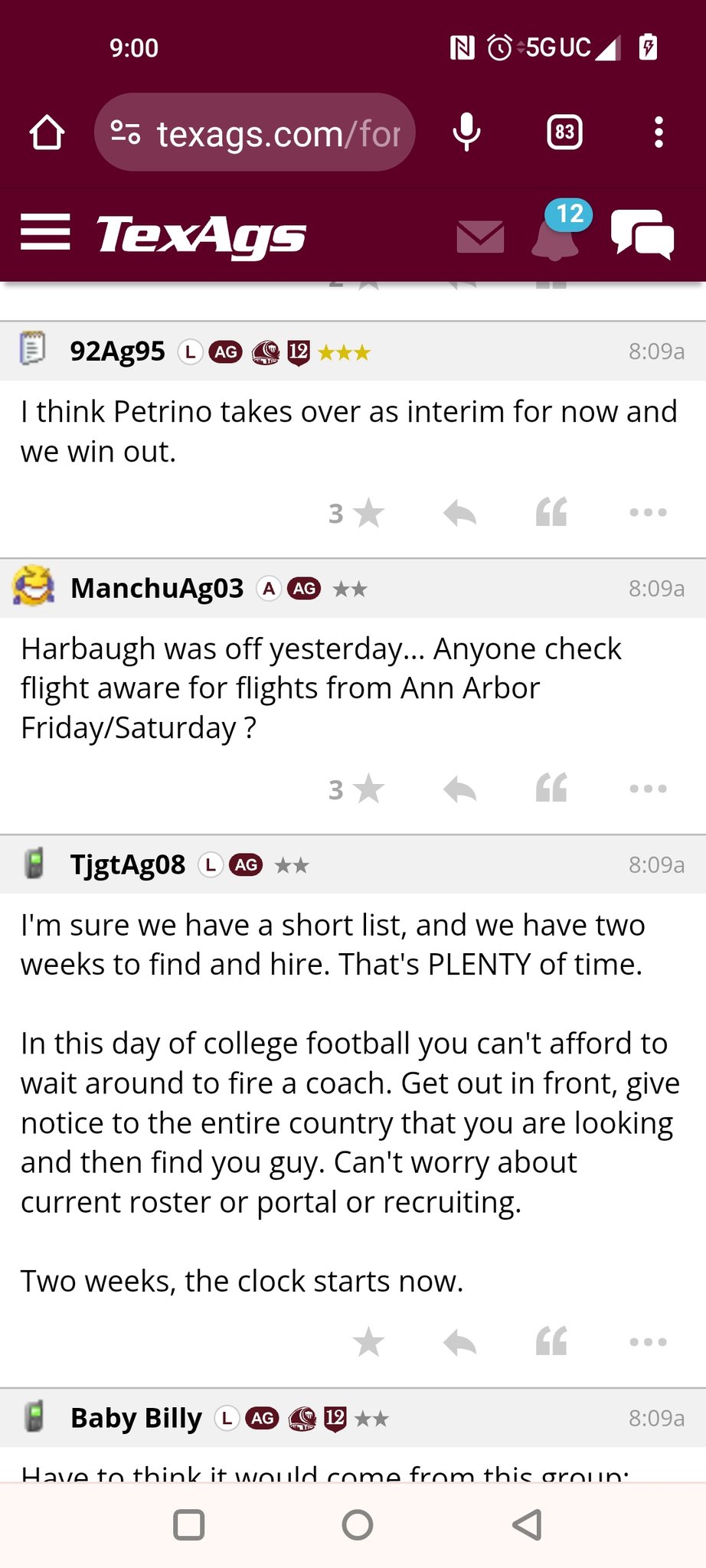Open ManchuAg03's user profile

point(157,588)
